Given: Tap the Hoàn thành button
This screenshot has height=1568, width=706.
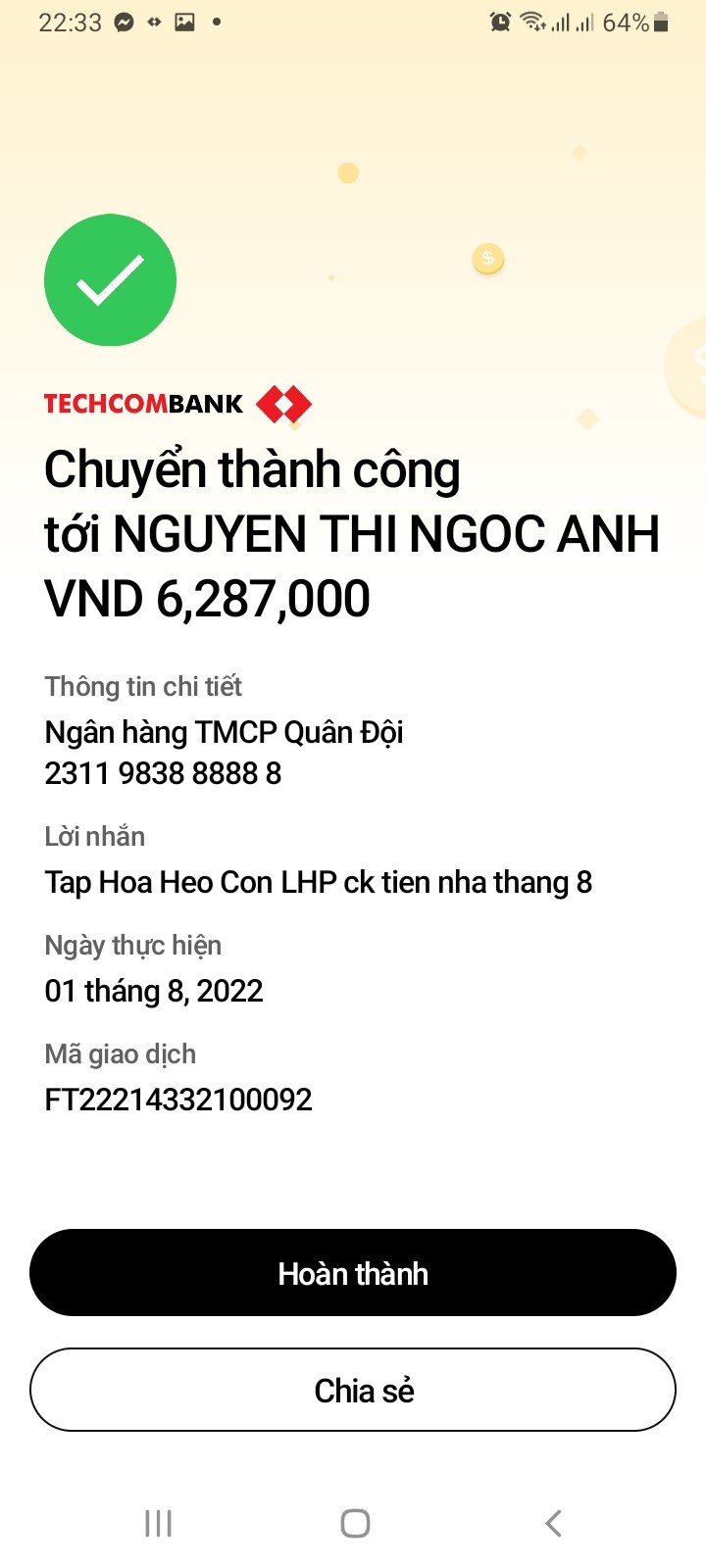Looking at the screenshot, I should coord(353,1272).
